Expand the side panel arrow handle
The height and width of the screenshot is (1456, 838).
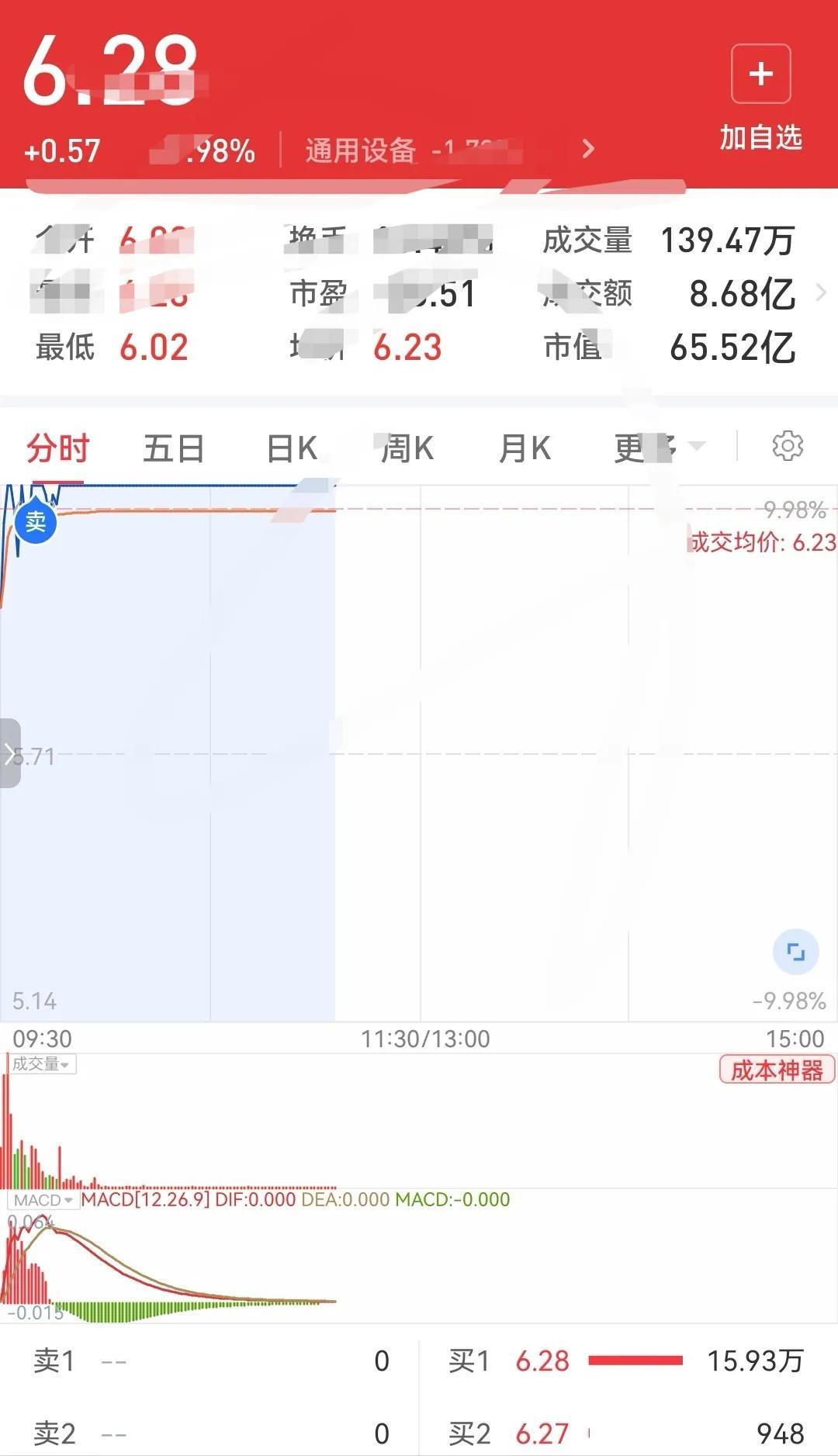tap(10, 753)
